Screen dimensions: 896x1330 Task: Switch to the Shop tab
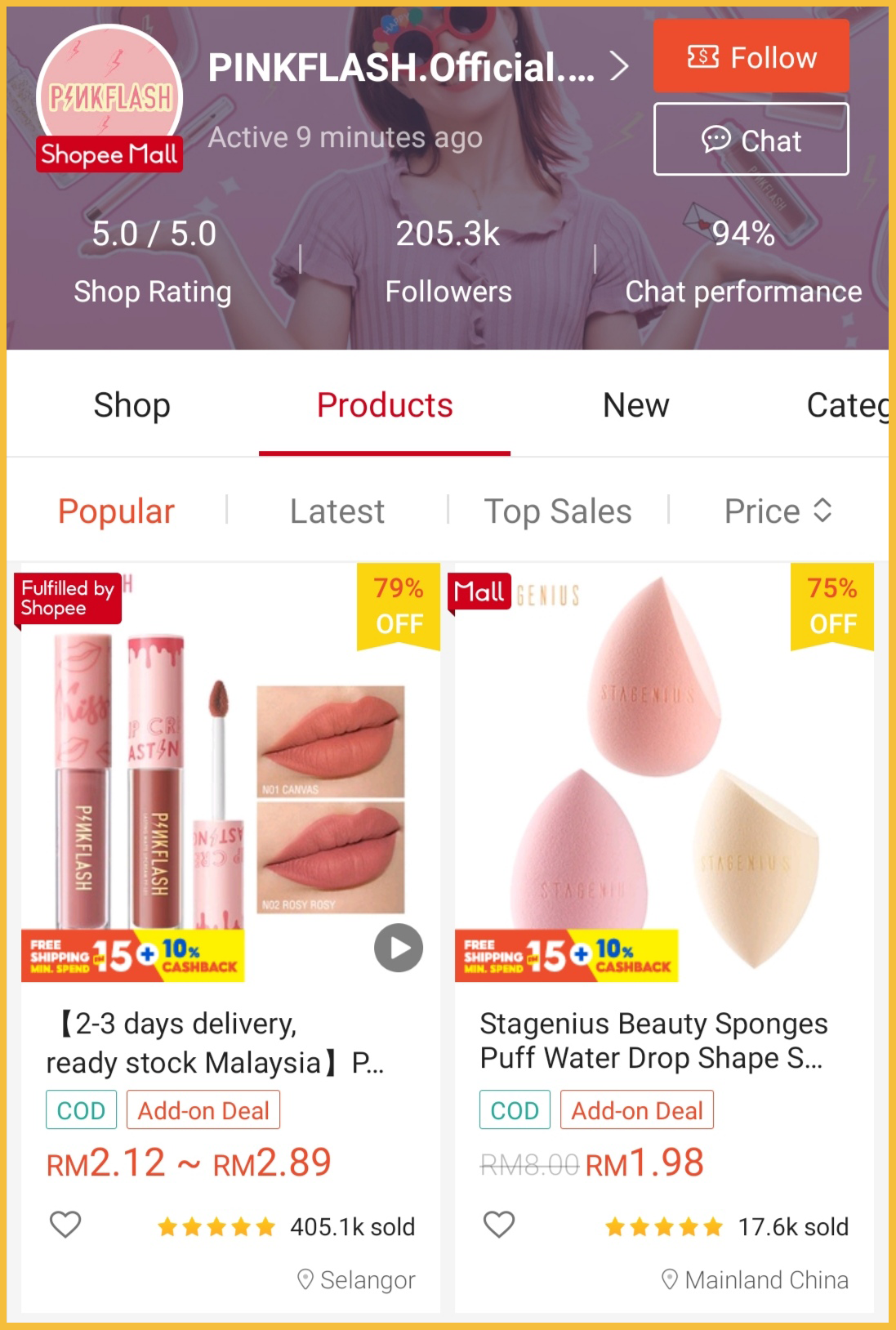coord(132,405)
